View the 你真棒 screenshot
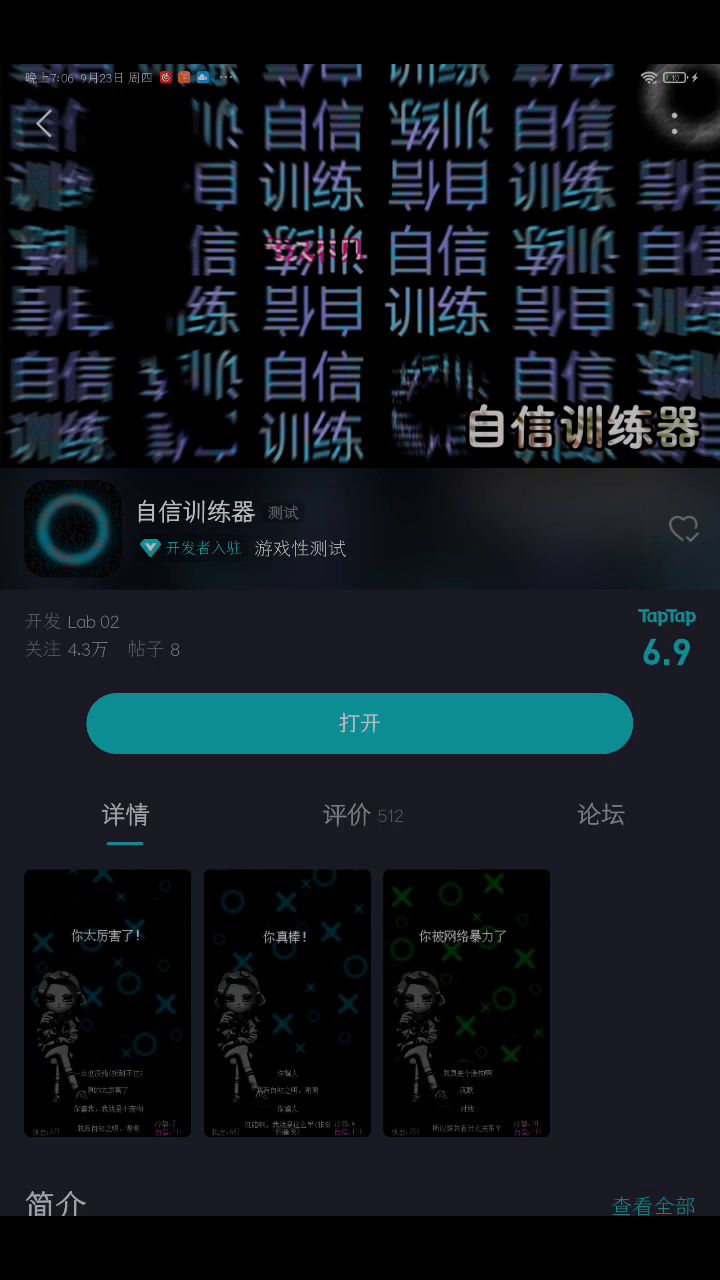This screenshot has height=1280, width=720. (287, 1003)
